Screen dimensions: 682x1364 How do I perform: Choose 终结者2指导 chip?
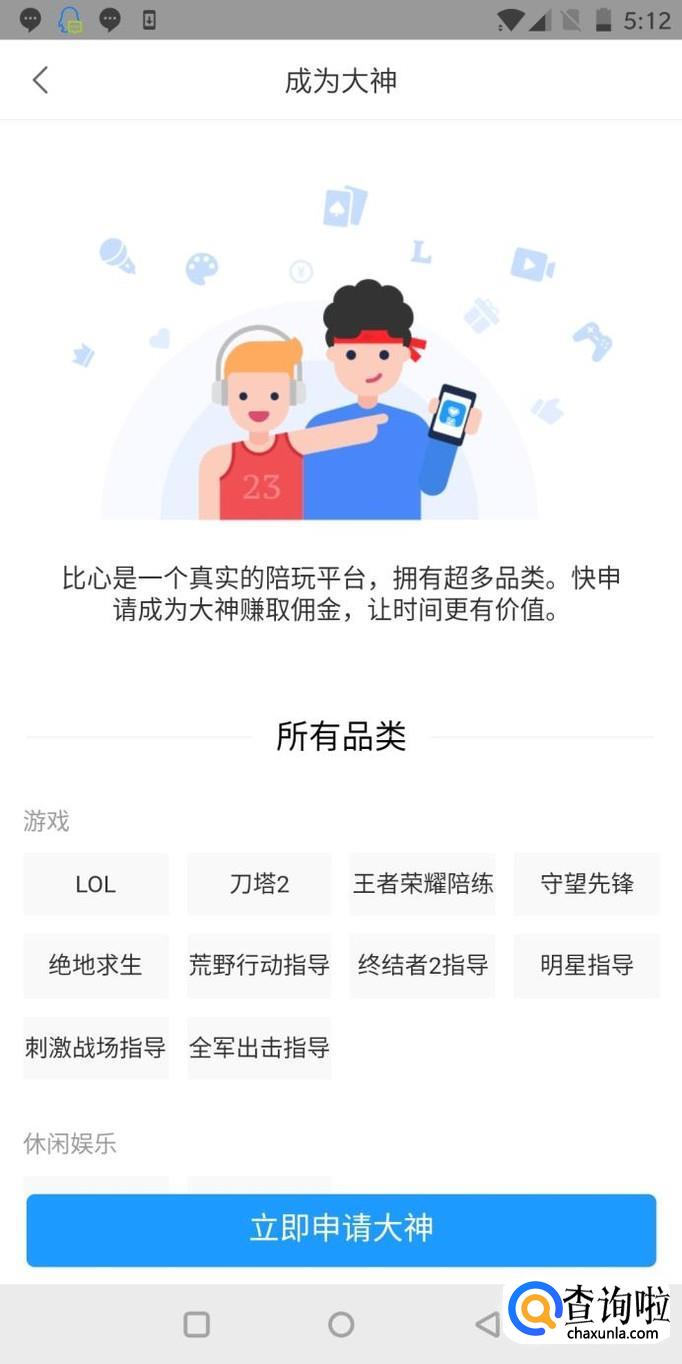422,965
